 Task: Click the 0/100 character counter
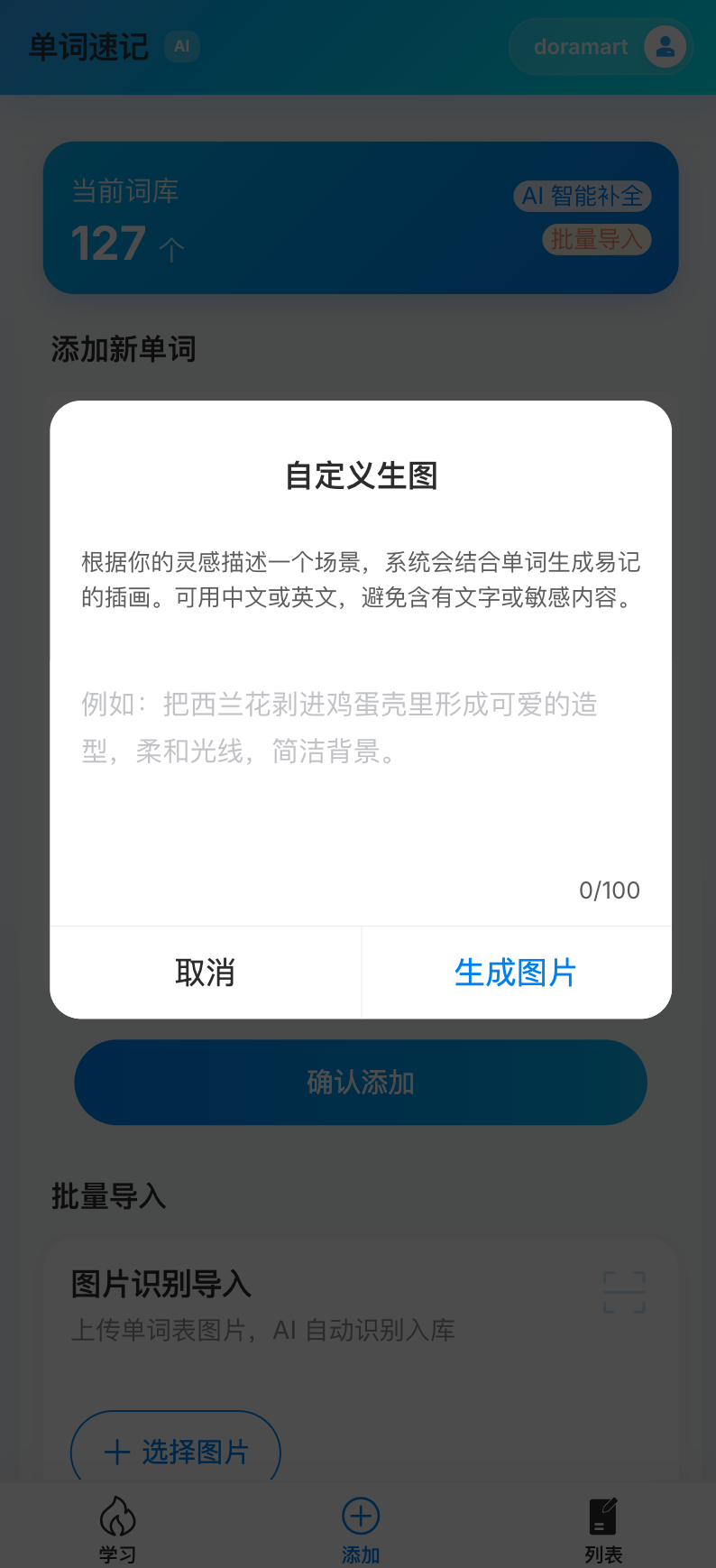click(610, 890)
